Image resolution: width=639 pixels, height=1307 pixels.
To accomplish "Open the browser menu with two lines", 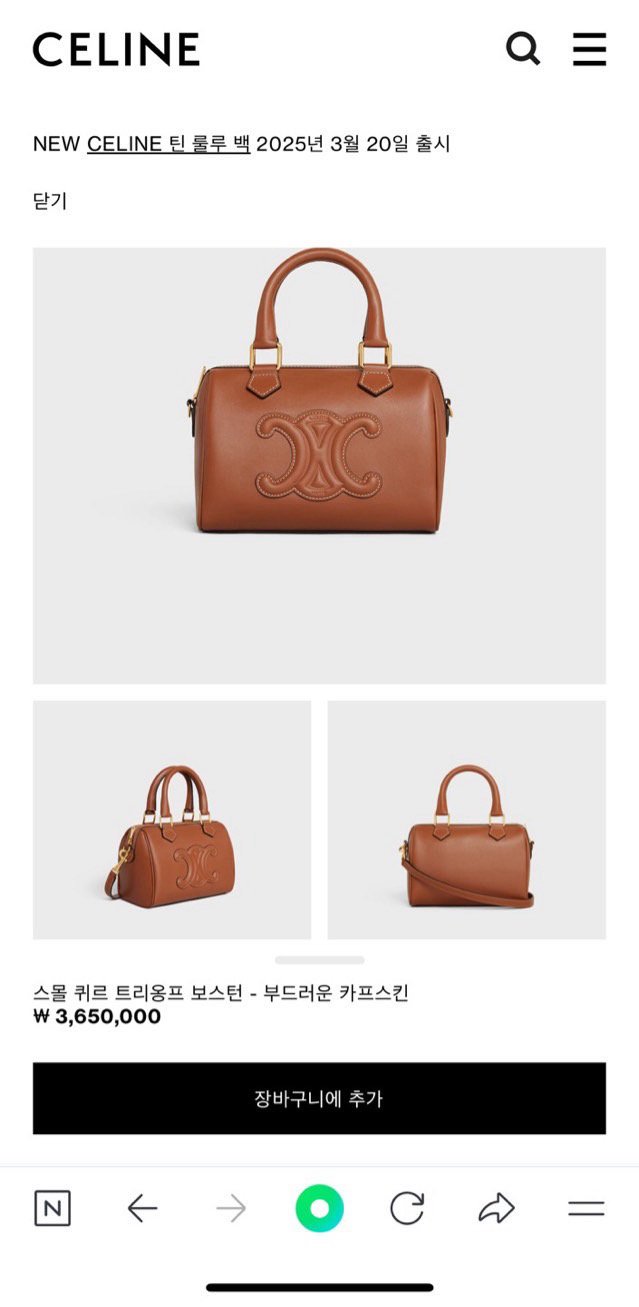I will pyautogui.click(x=586, y=1209).
